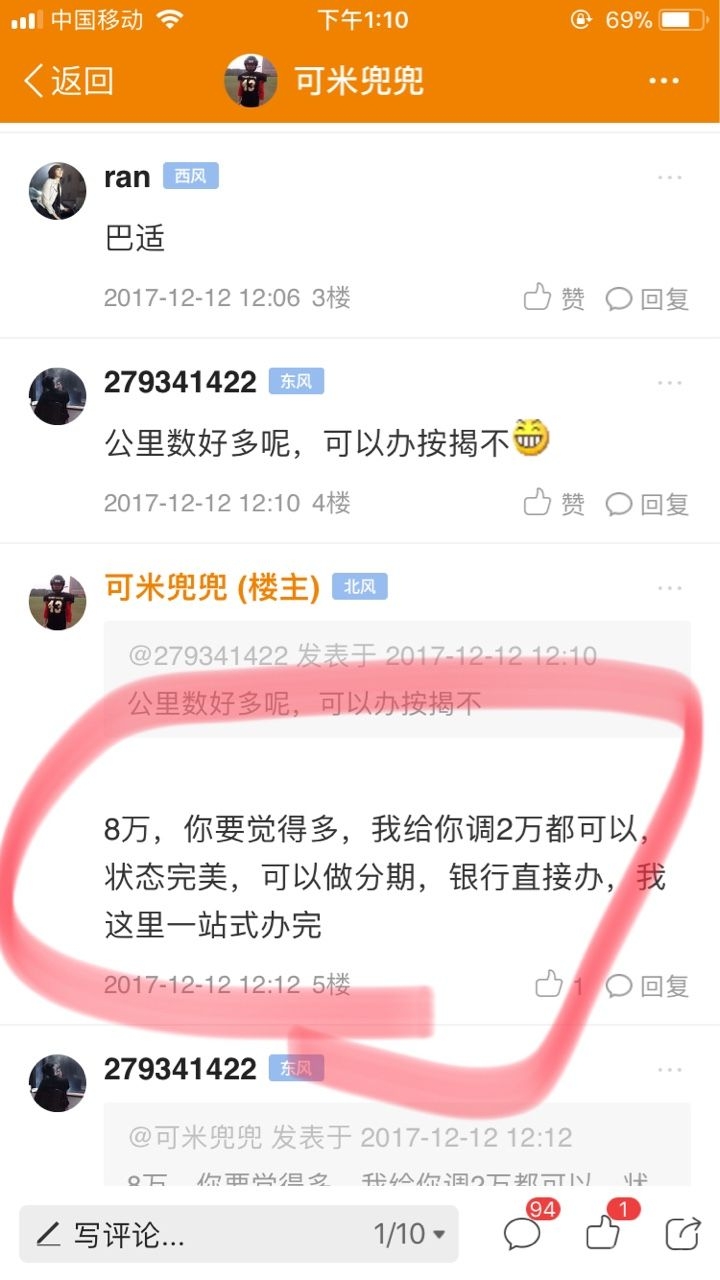This screenshot has width=720, height=1280.
Task: Reply to the floor 4 comment
Action: [x=648, y=503]
